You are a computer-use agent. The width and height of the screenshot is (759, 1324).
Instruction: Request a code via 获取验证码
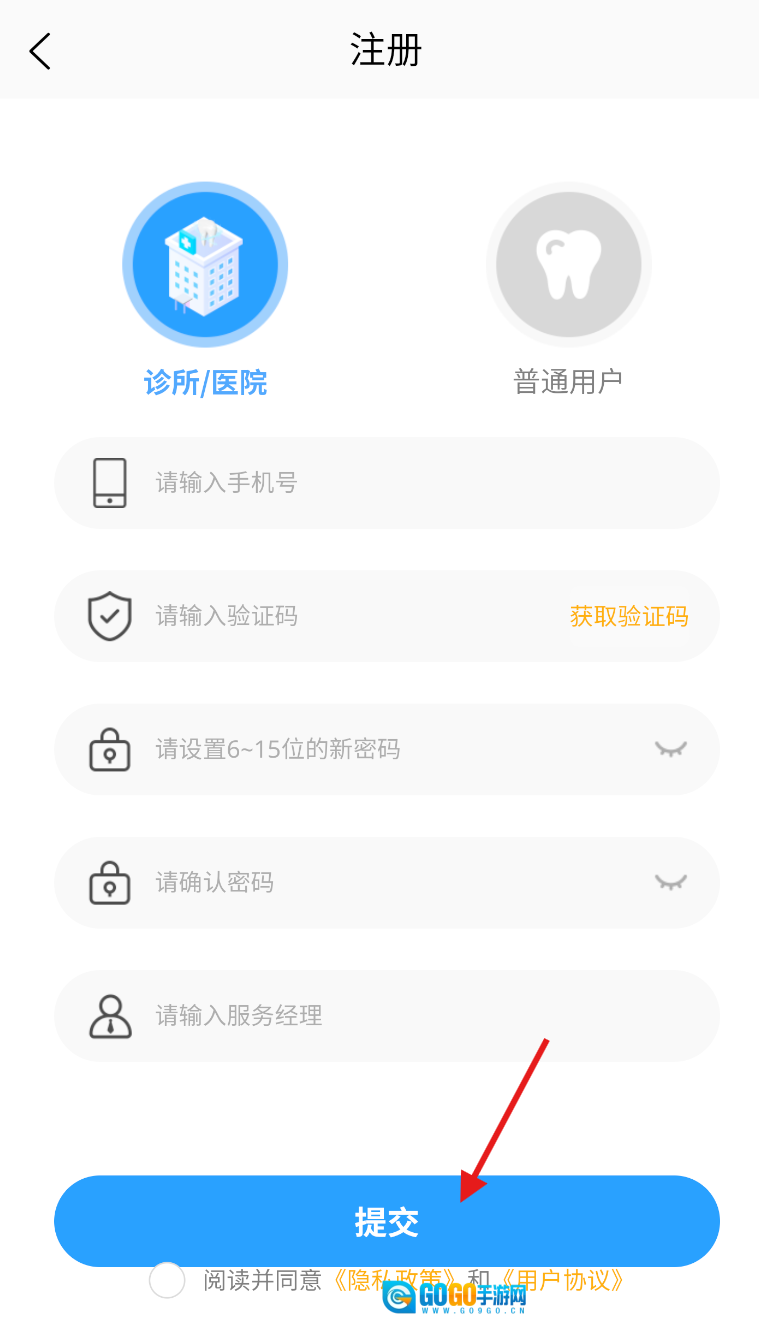coord(629,616)
